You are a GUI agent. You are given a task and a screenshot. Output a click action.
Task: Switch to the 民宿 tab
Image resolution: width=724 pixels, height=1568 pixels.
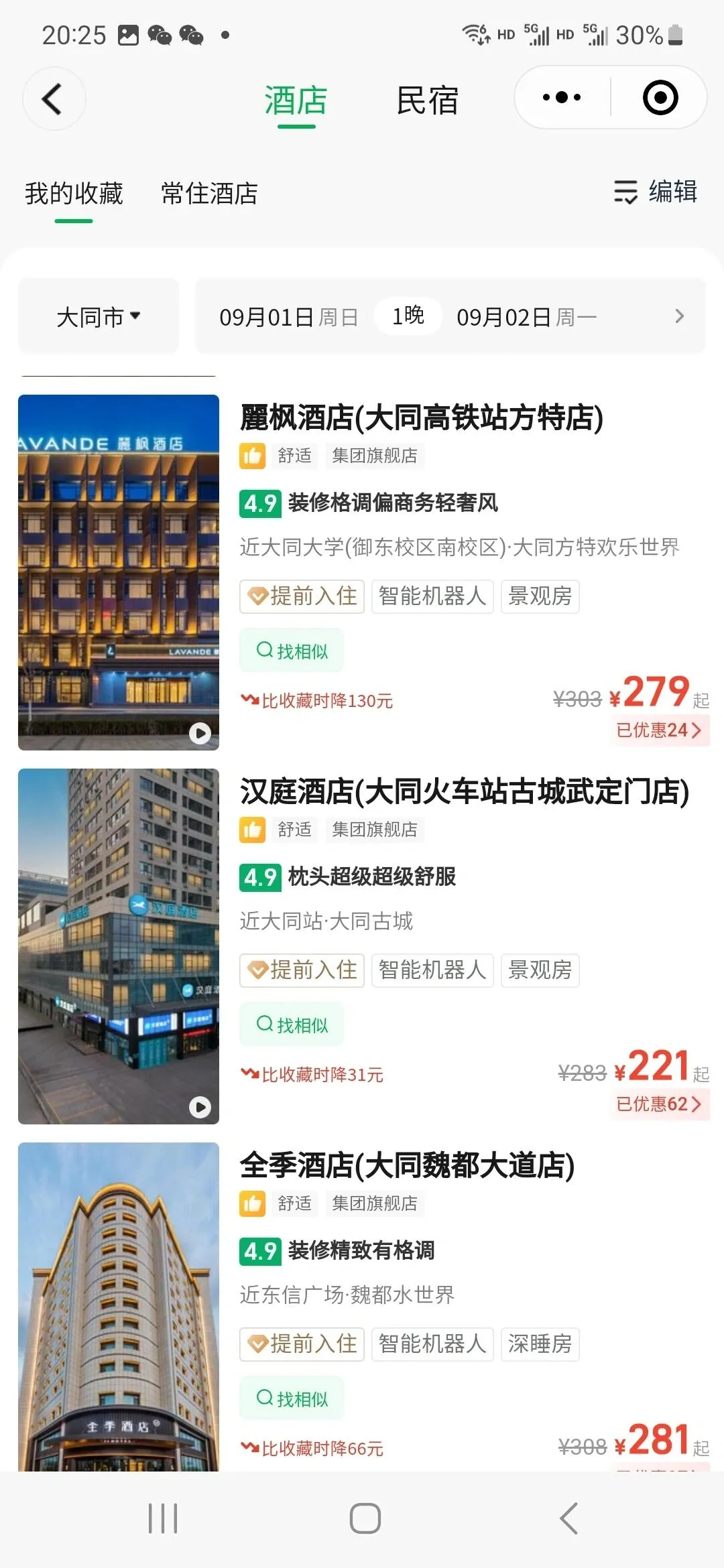[427, 101]
